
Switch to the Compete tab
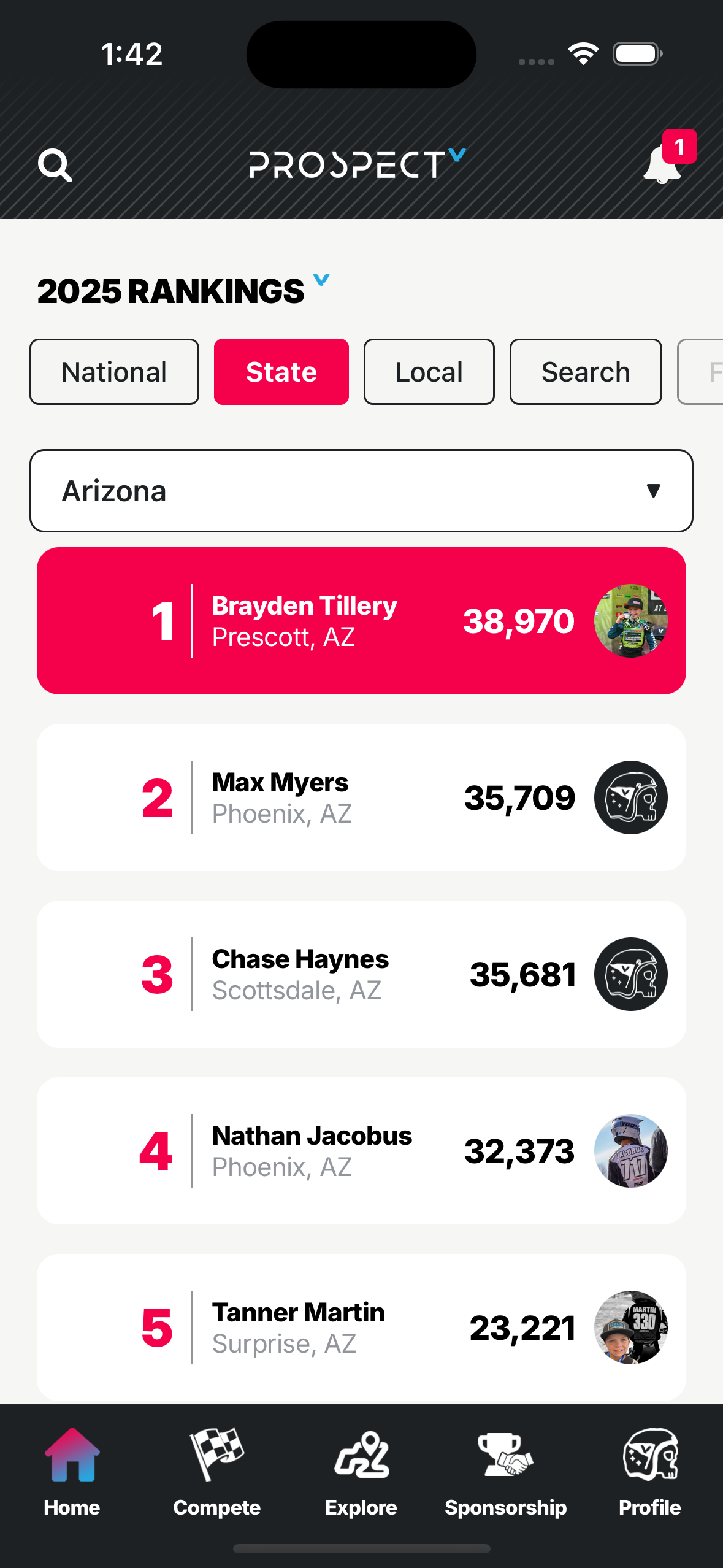click(x=216, y=1472)
